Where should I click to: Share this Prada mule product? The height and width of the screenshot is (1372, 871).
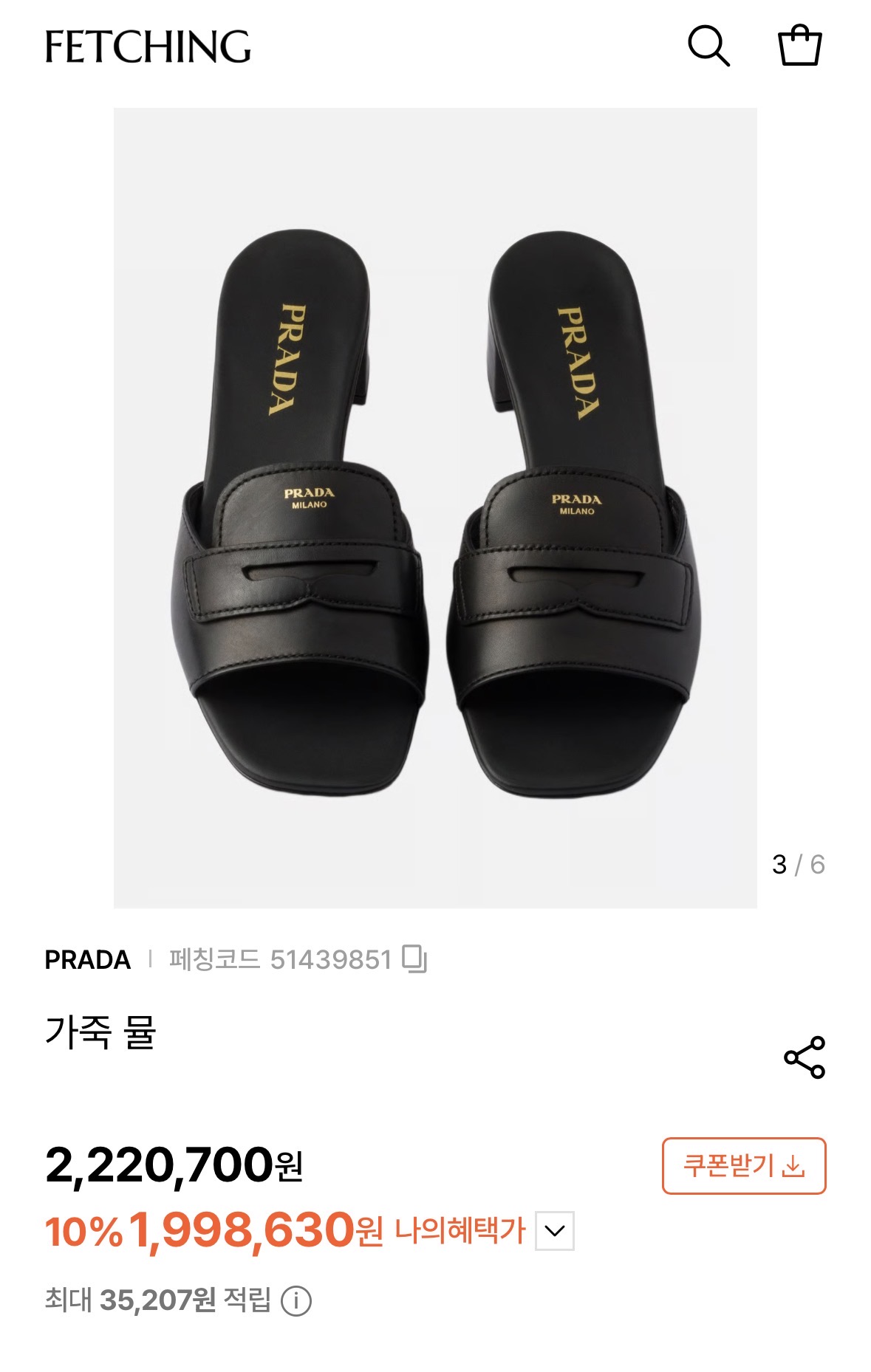[804, 1057]
